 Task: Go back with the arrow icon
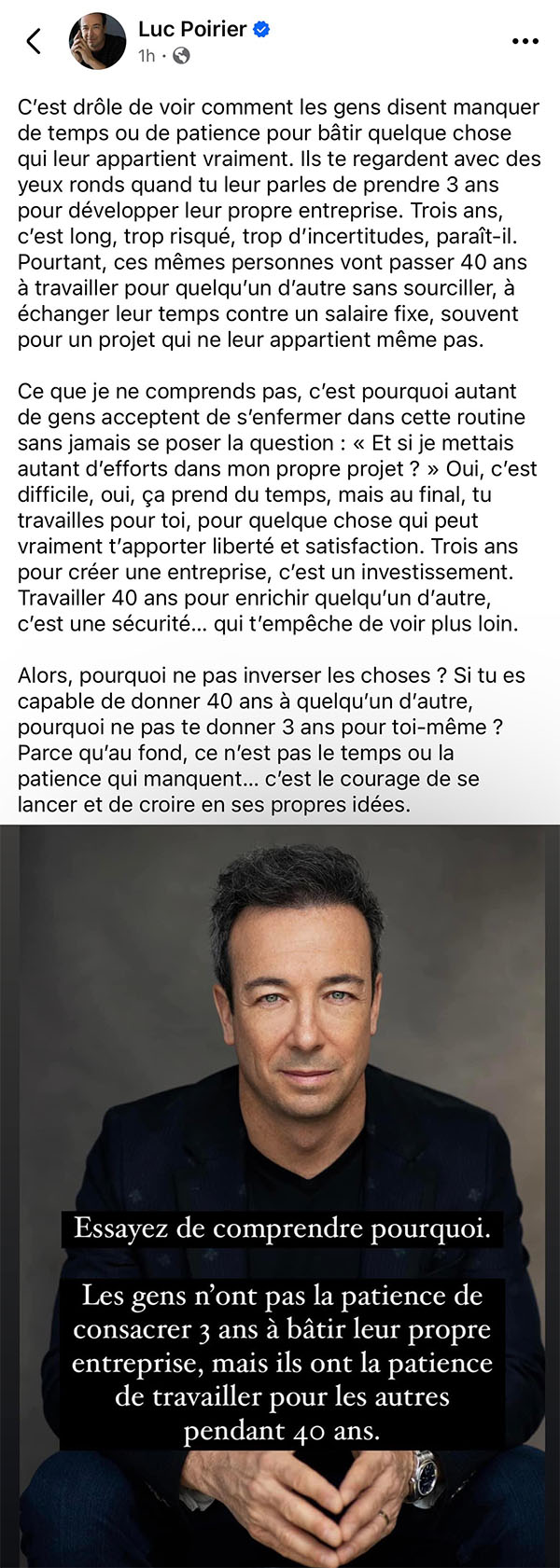click(35, 41)
